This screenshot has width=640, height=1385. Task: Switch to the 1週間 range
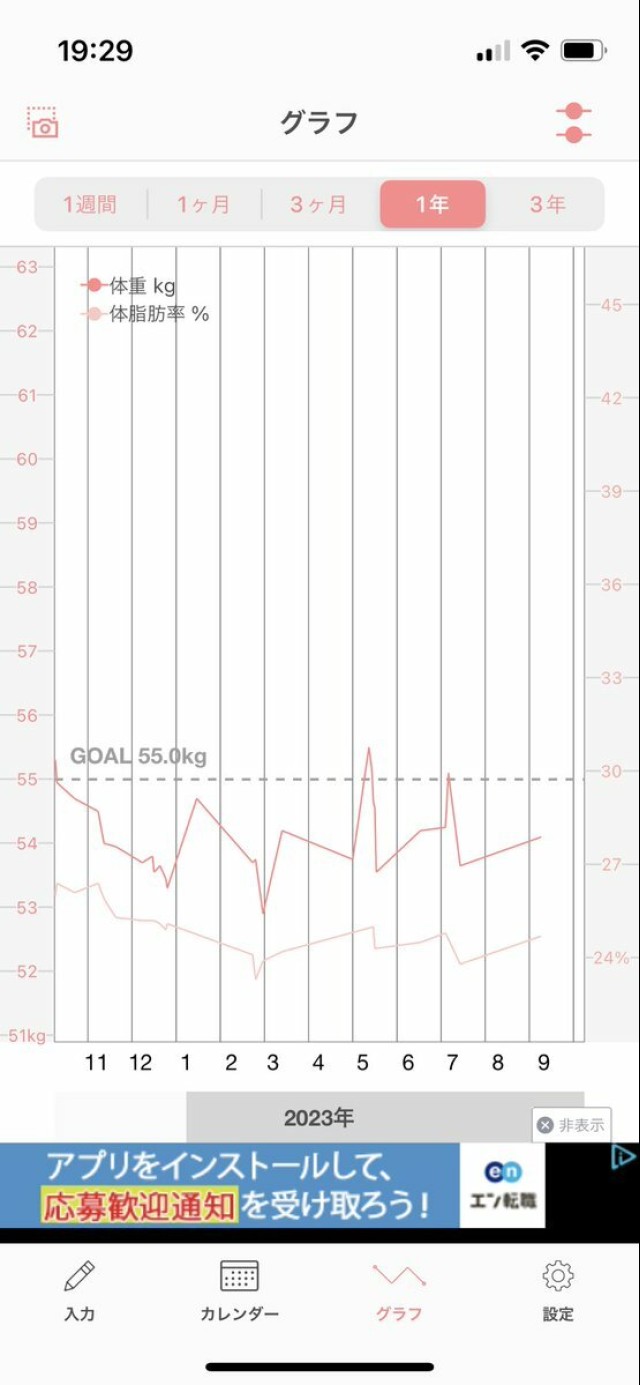[90, 205]
